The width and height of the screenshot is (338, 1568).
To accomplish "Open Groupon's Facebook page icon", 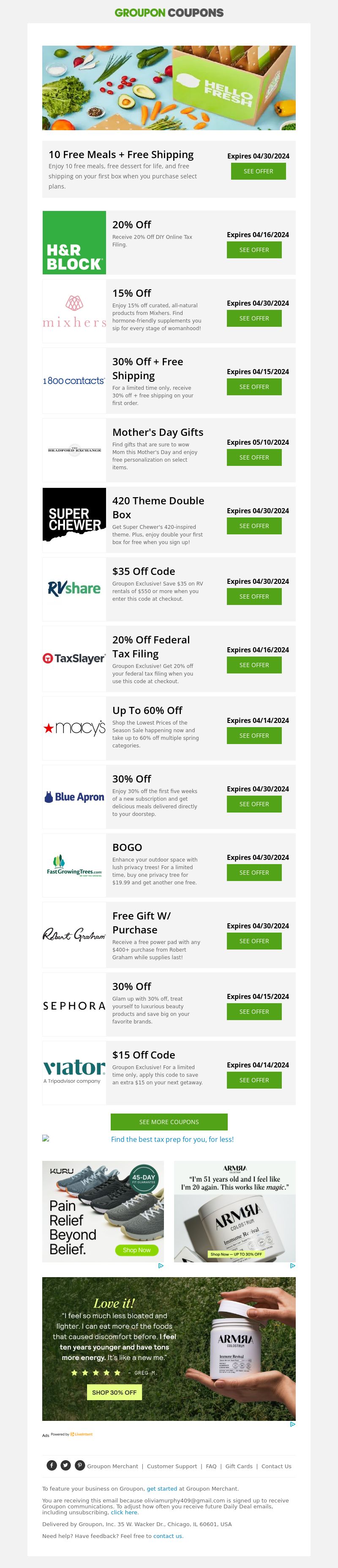I will click(52, 1466).
